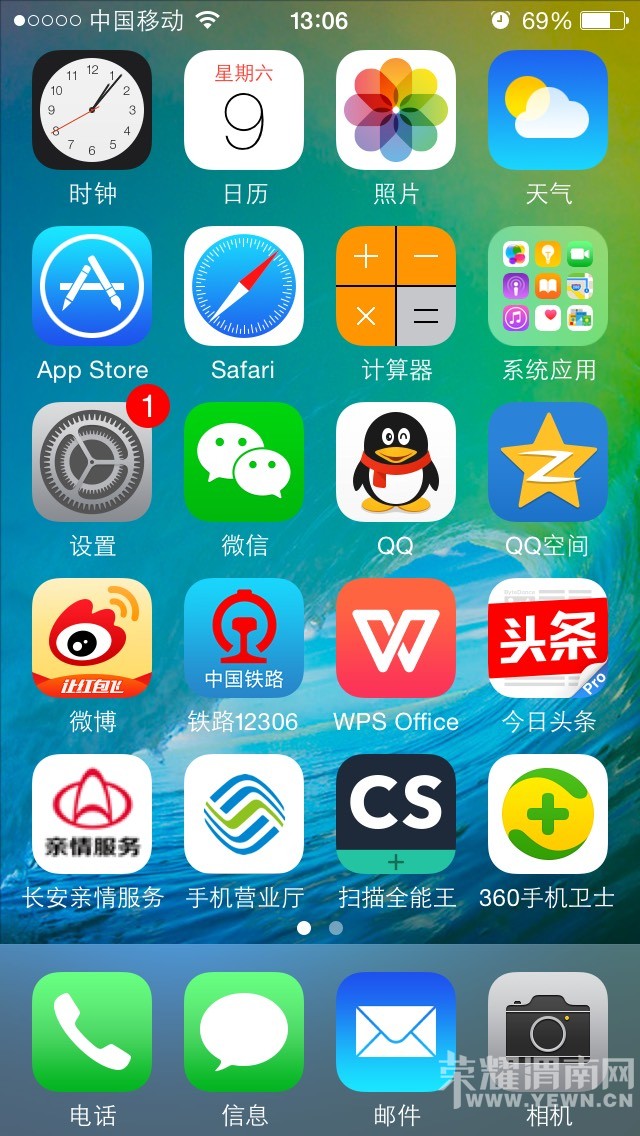Launch WPS Office
The width and height of the screenshot is (640, 1136).
[396, 638]
